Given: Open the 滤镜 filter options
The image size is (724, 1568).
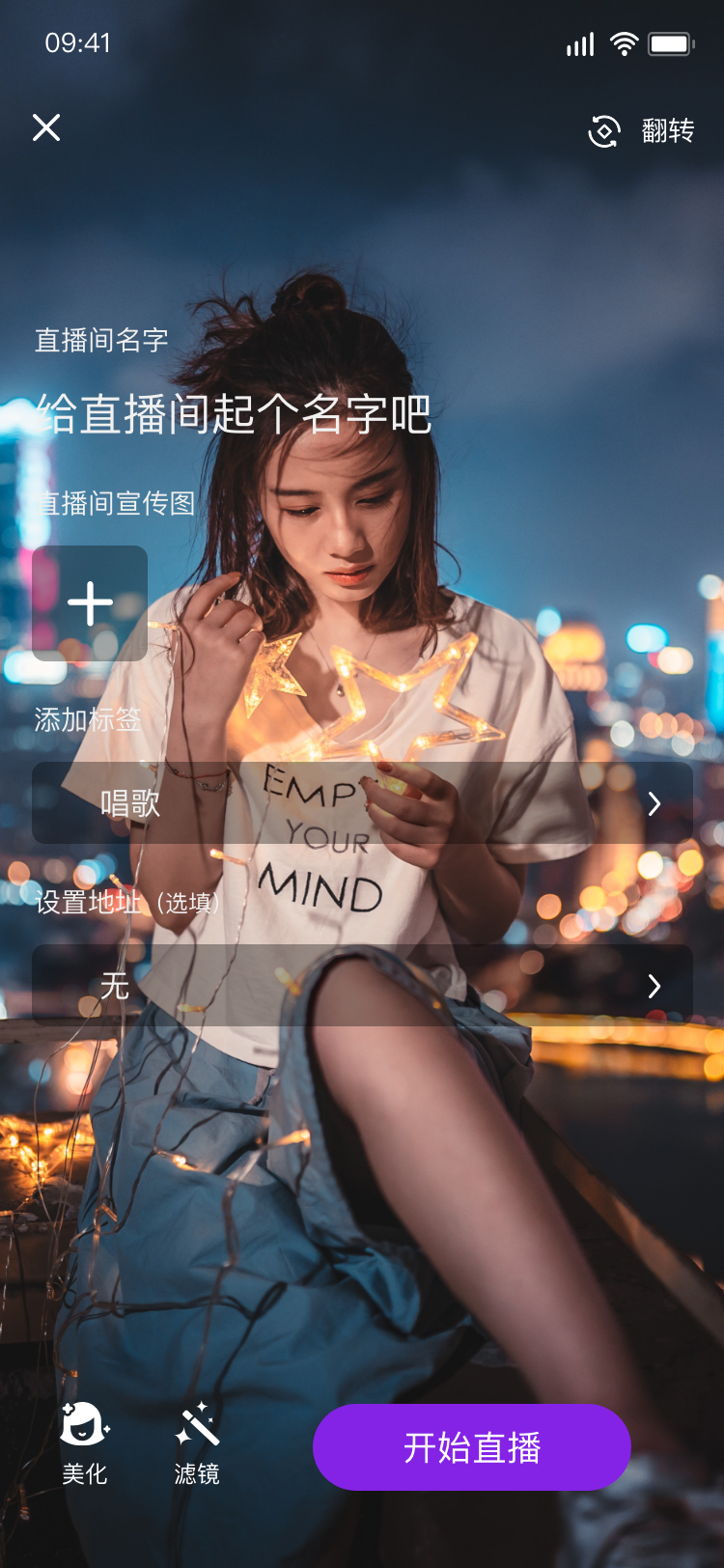Looking at the screenshot, I should click(197, 1443).
